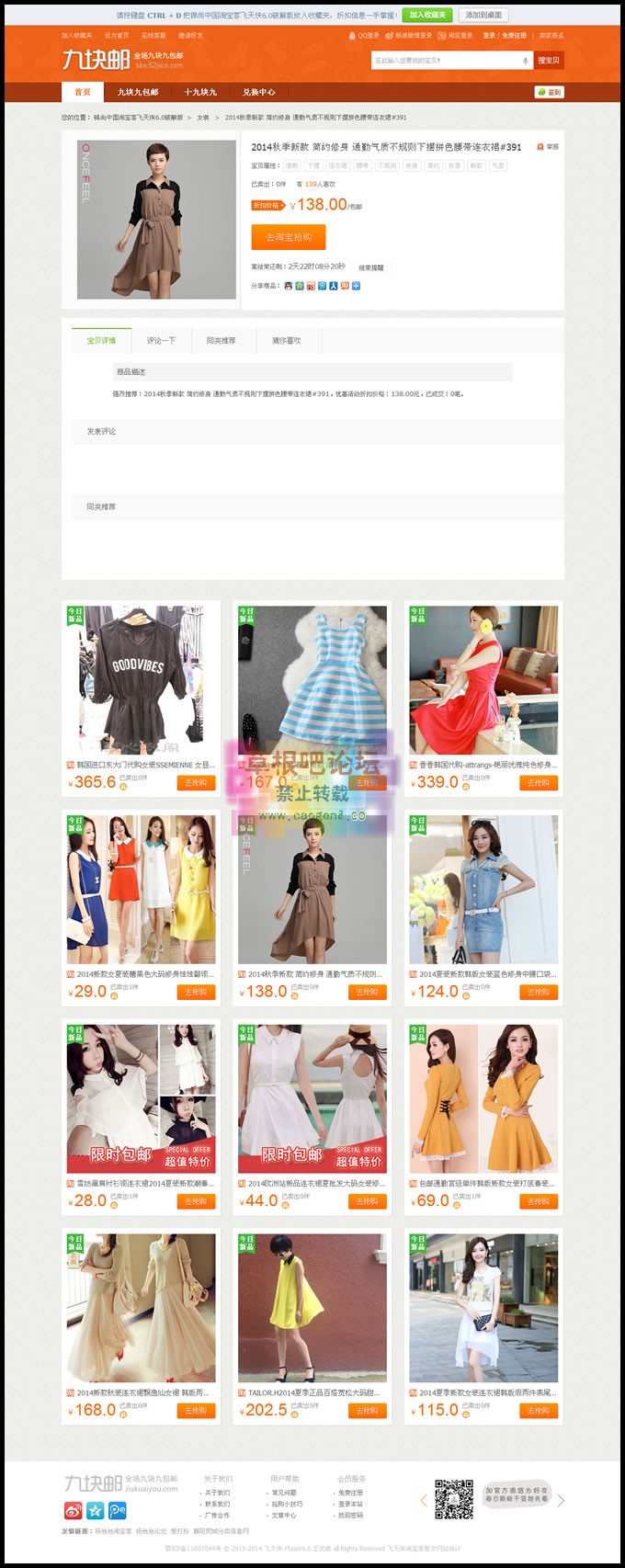The height and width of the screenshot is (1568, 625).
Task: Switch to the 九块九包邮 nav tab
Action: coord(138,92)
